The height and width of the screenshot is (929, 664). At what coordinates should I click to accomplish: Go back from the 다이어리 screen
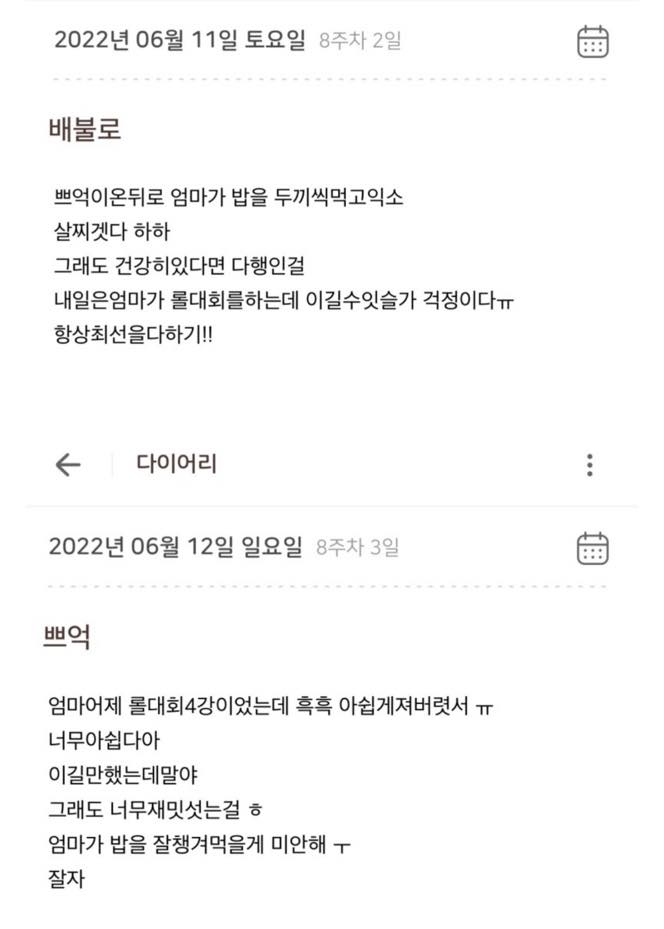(x=68, y=464)
